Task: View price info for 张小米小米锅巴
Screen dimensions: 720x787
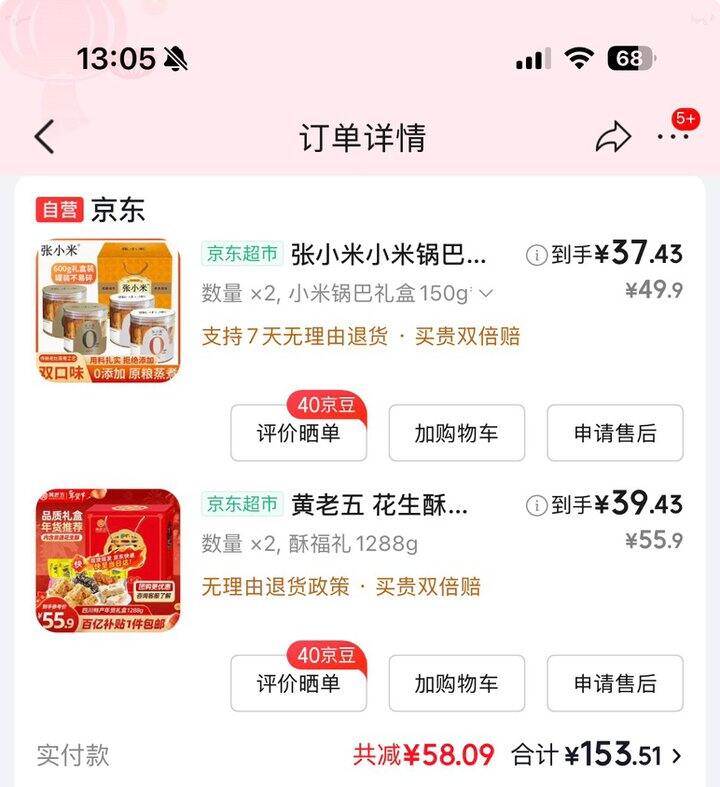Action: click(537, 255)
